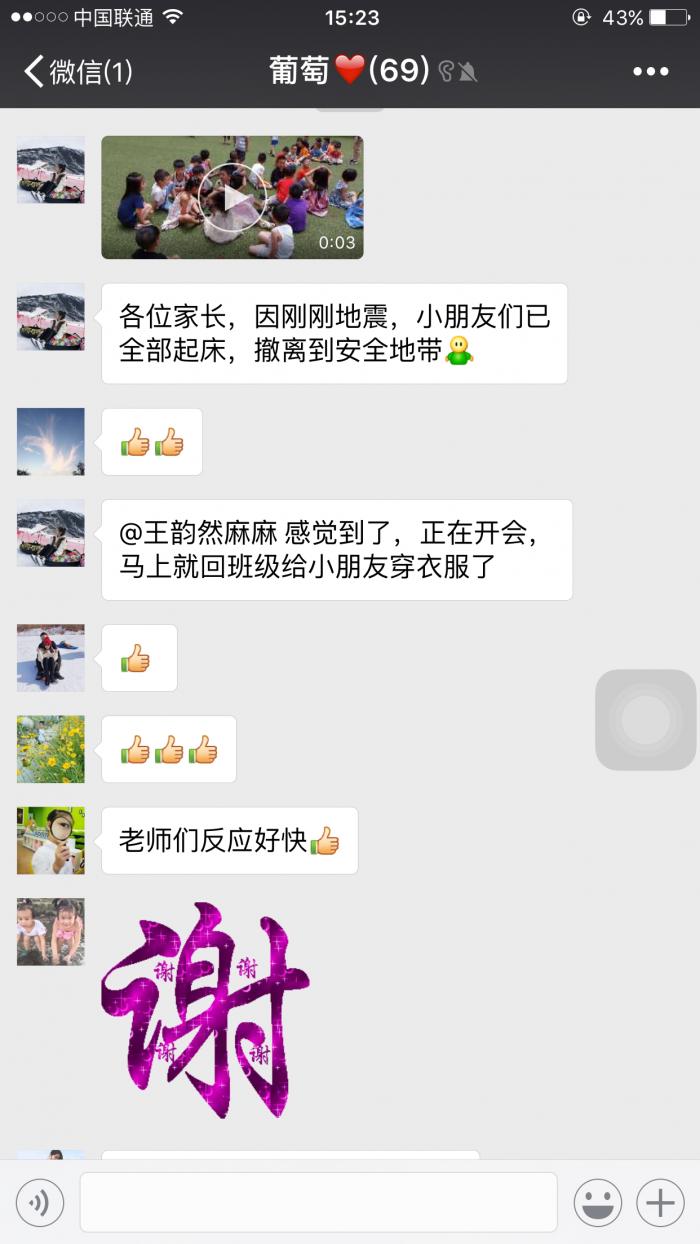Open profile of the video sender
The height and width of the screenshot is (1244, 700).
51,170
